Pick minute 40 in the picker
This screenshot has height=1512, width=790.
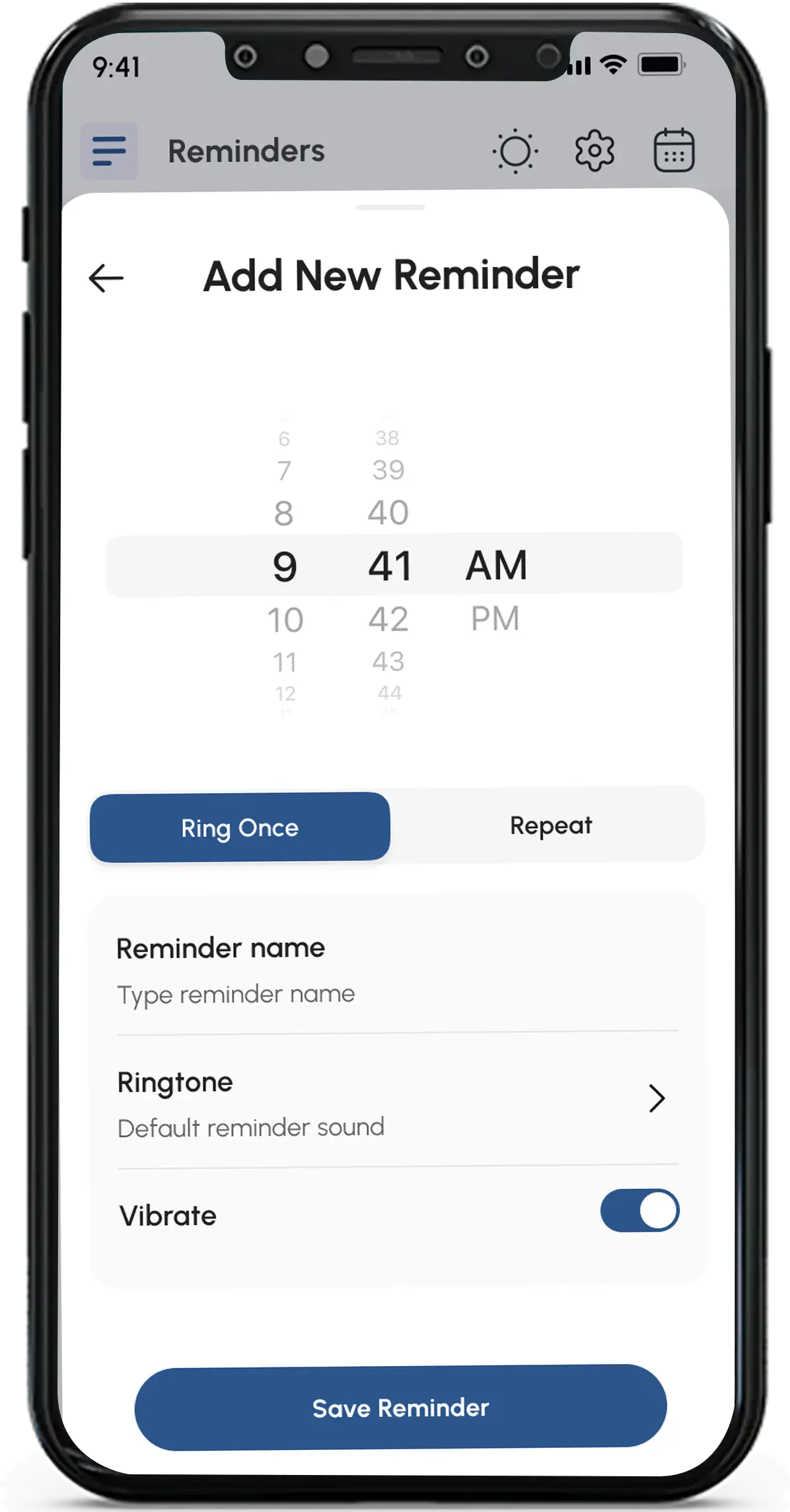pos(388,513)
